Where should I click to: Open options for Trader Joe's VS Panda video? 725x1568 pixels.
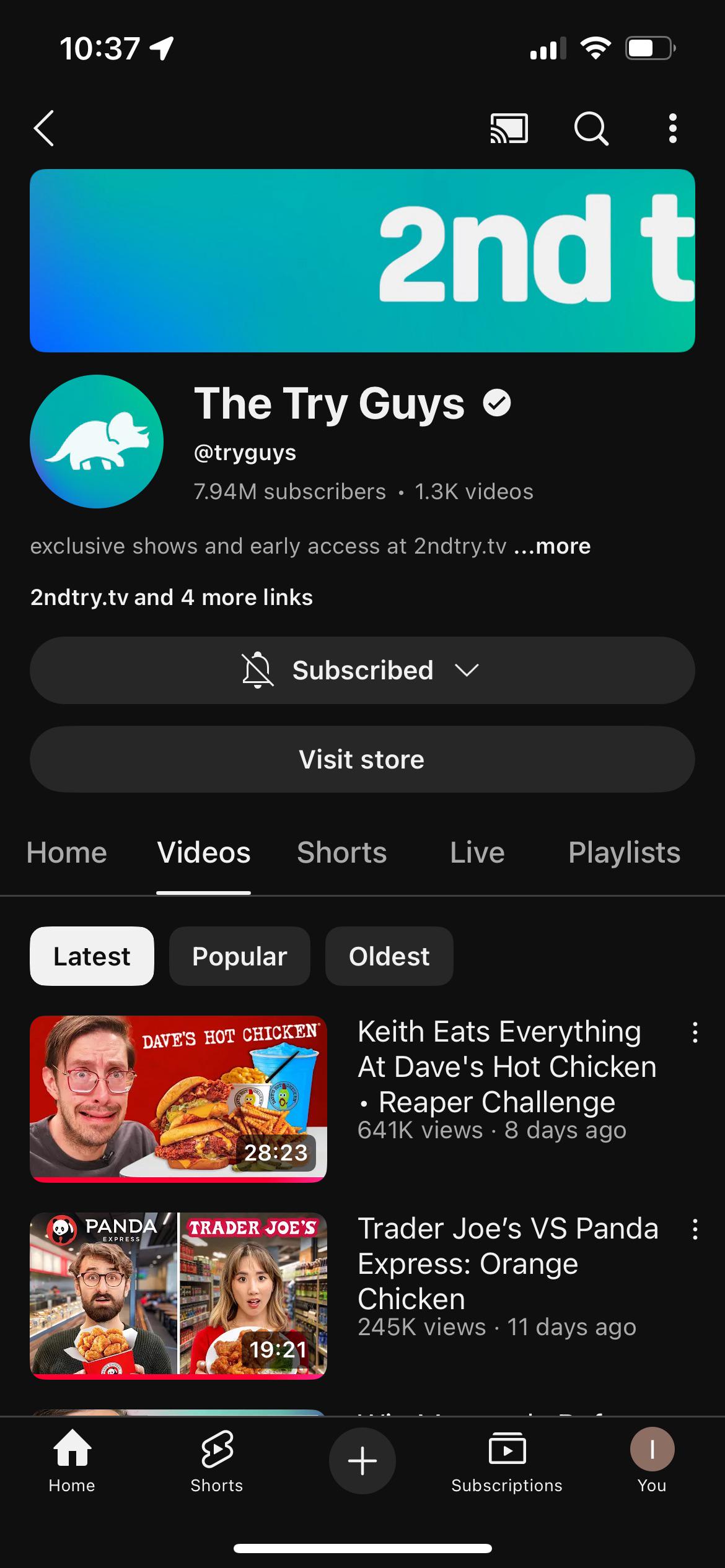695,1230
